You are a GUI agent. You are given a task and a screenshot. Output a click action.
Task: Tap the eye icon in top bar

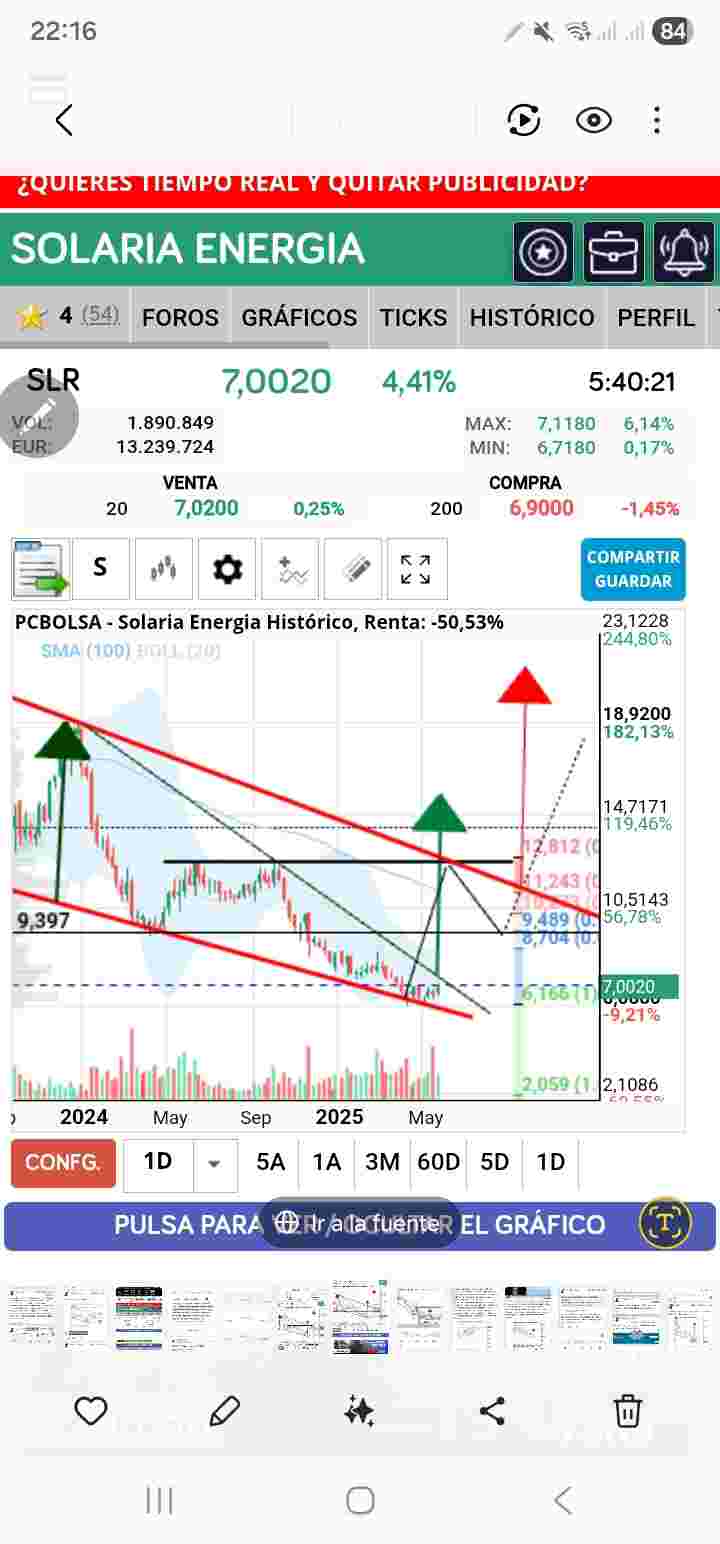click(x=594, y=121)
